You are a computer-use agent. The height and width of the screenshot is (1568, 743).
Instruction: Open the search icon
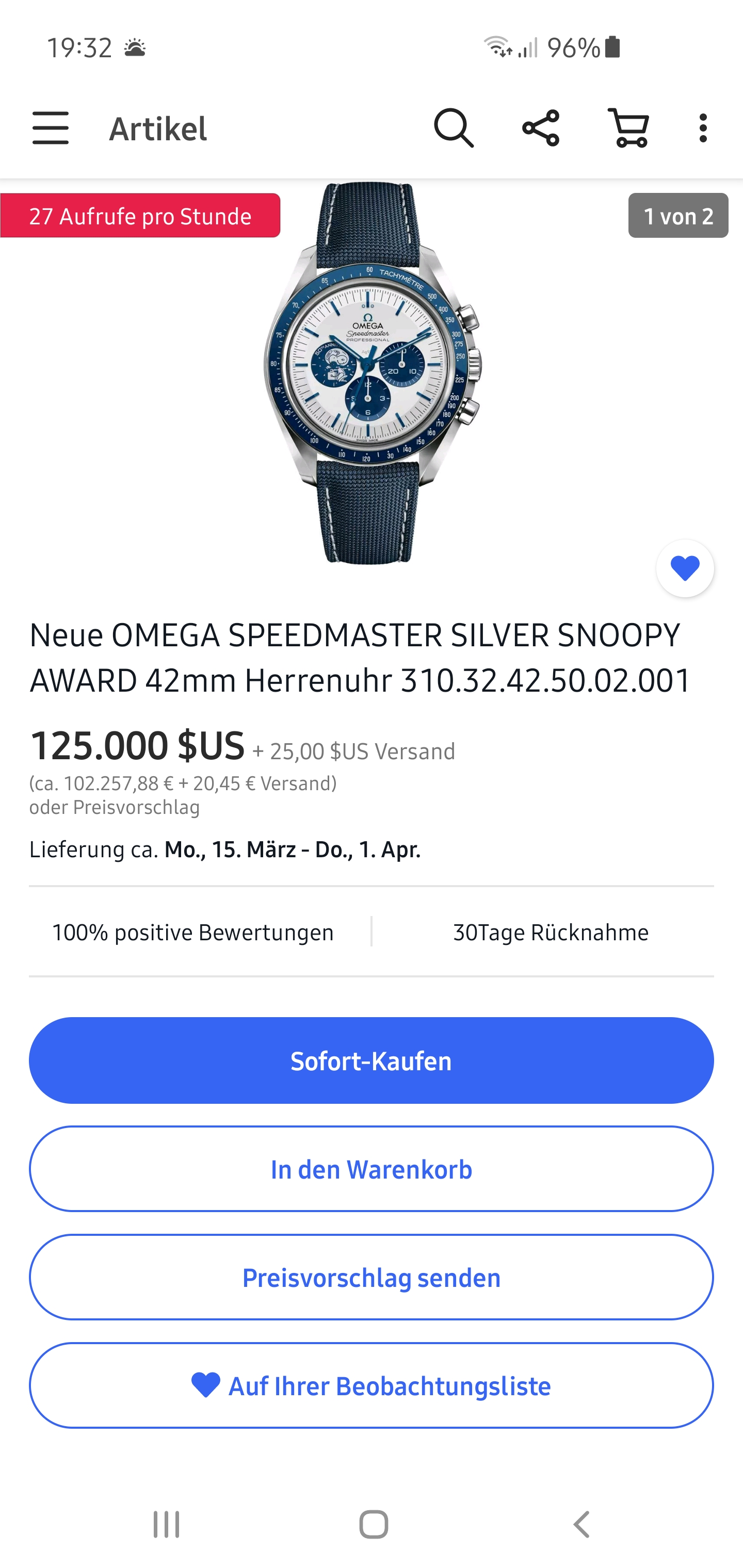453,128
